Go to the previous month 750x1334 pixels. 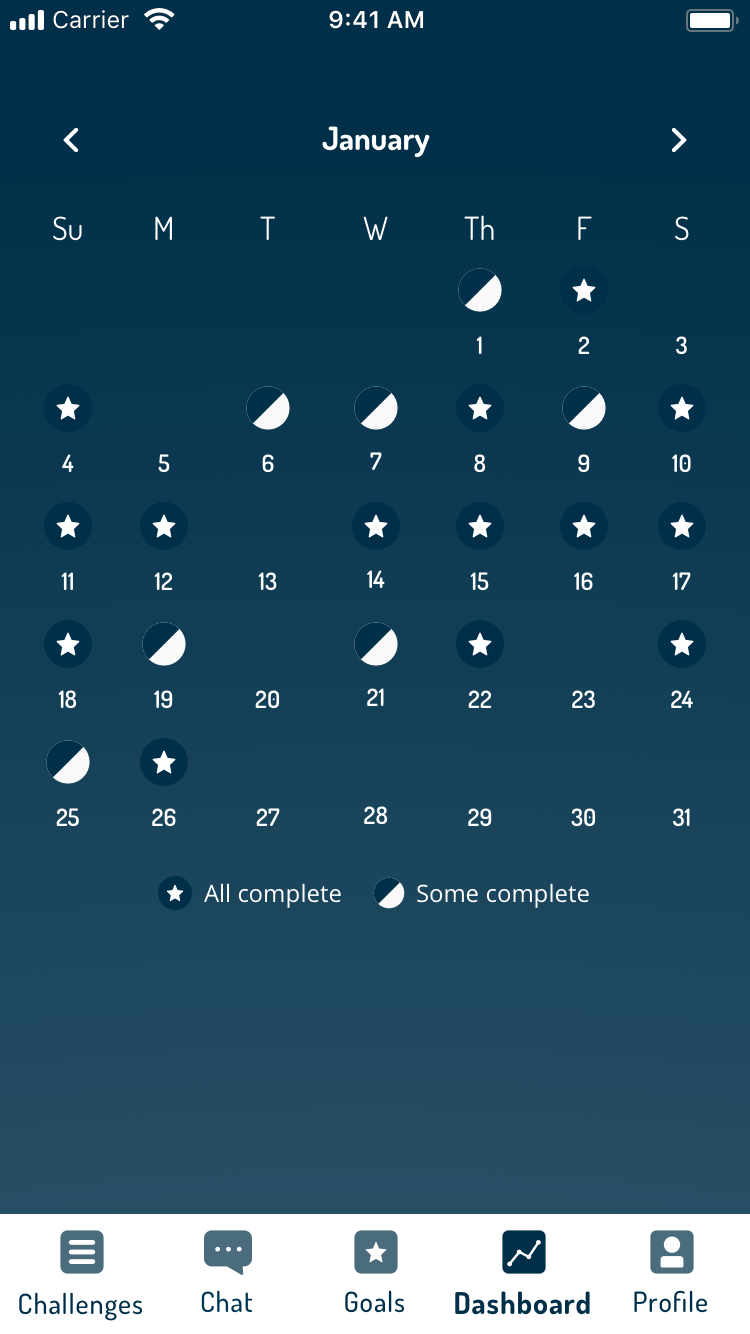click(71, 140)
